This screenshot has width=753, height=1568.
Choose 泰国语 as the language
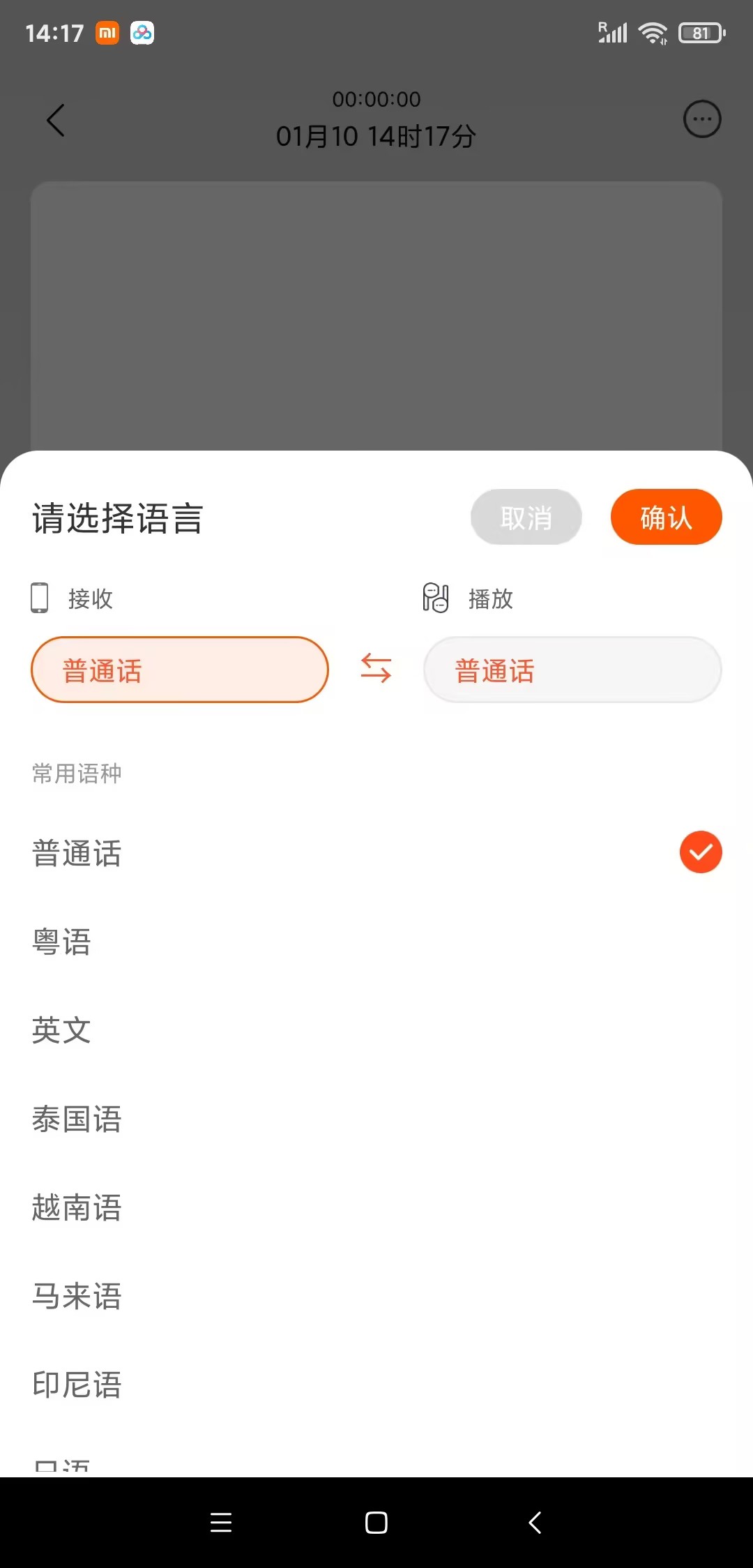(x=77, y=1119)
